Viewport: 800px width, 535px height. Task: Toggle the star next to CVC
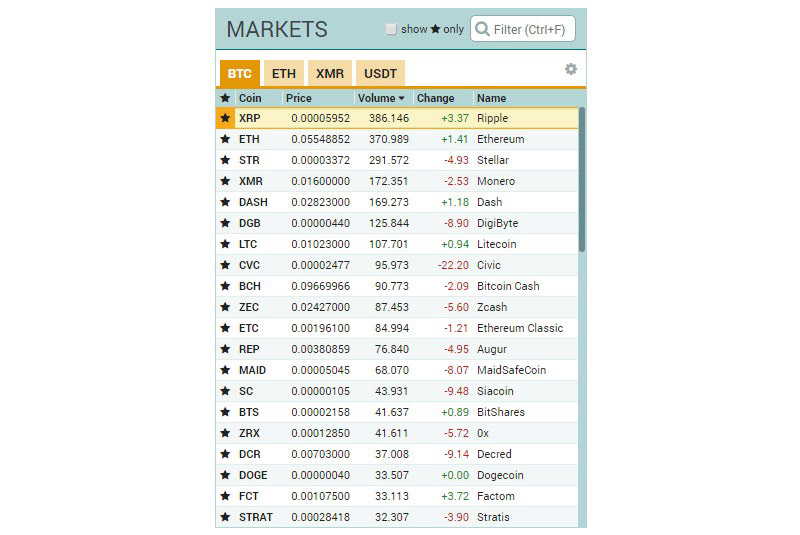[x=225, y=265]
